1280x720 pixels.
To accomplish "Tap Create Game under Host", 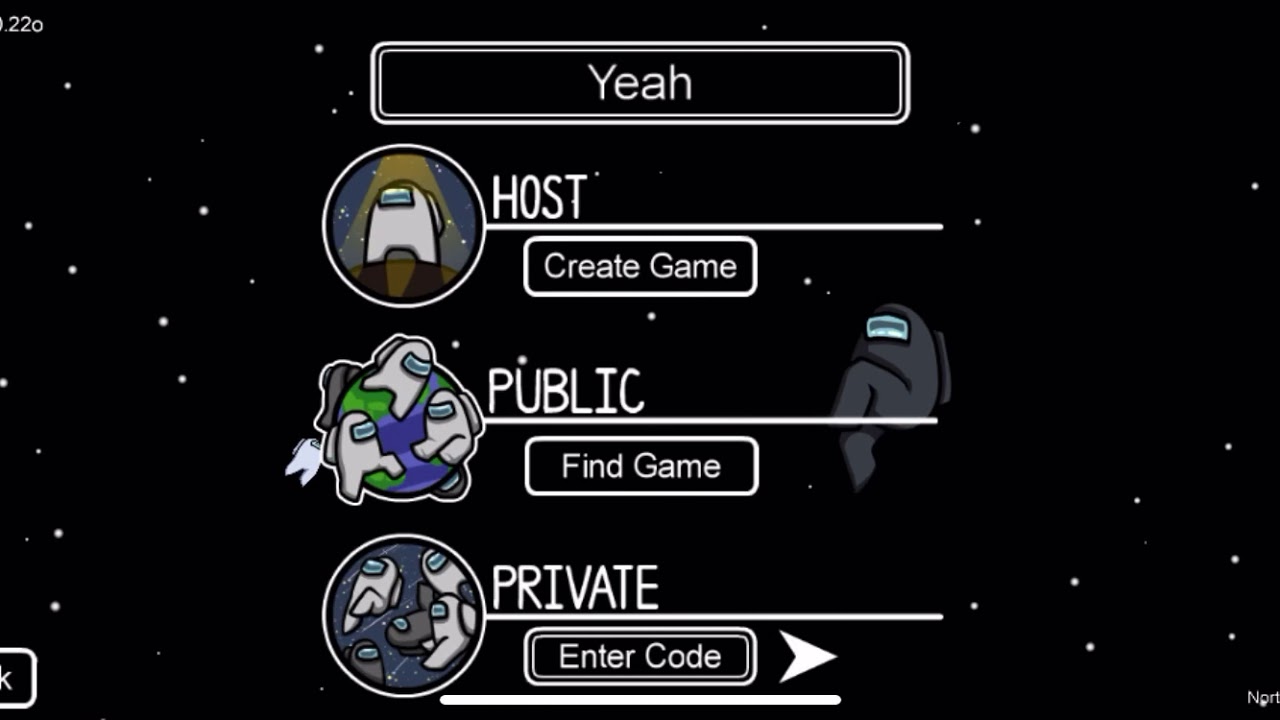I will (x=640, y=267).
